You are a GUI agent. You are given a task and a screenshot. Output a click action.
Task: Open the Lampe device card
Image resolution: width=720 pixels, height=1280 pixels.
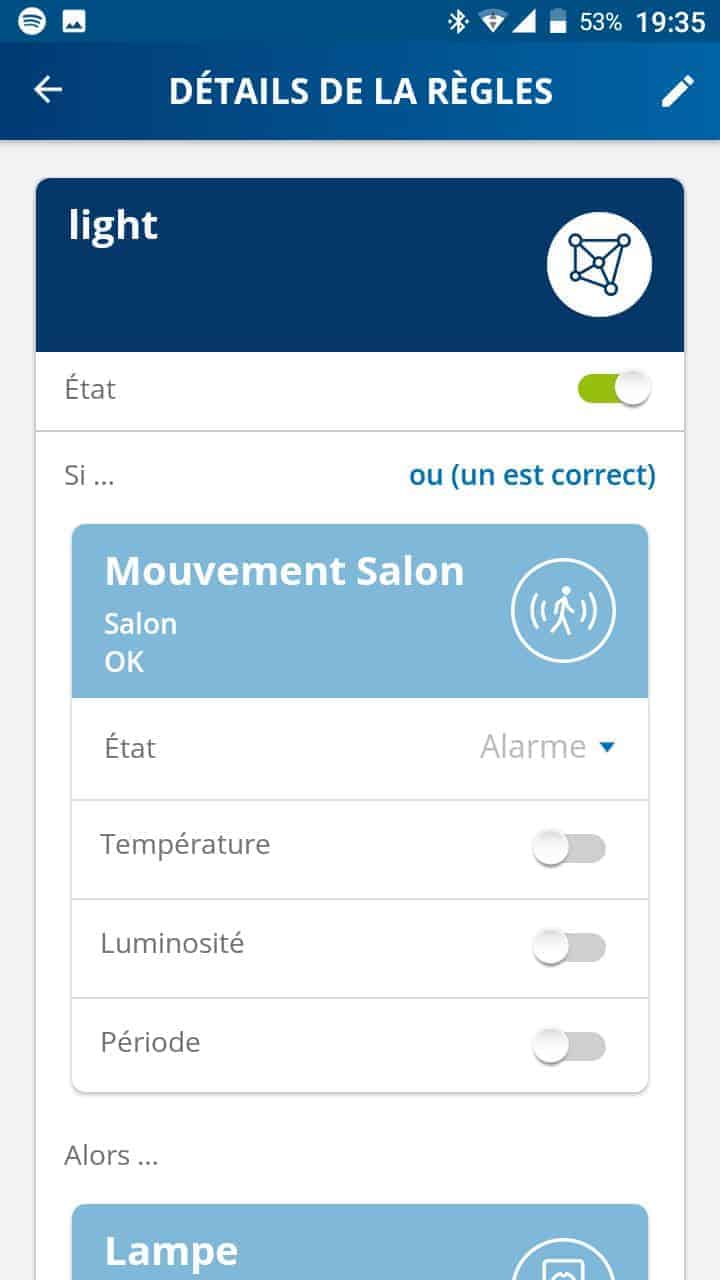[x=360, y=1245]
